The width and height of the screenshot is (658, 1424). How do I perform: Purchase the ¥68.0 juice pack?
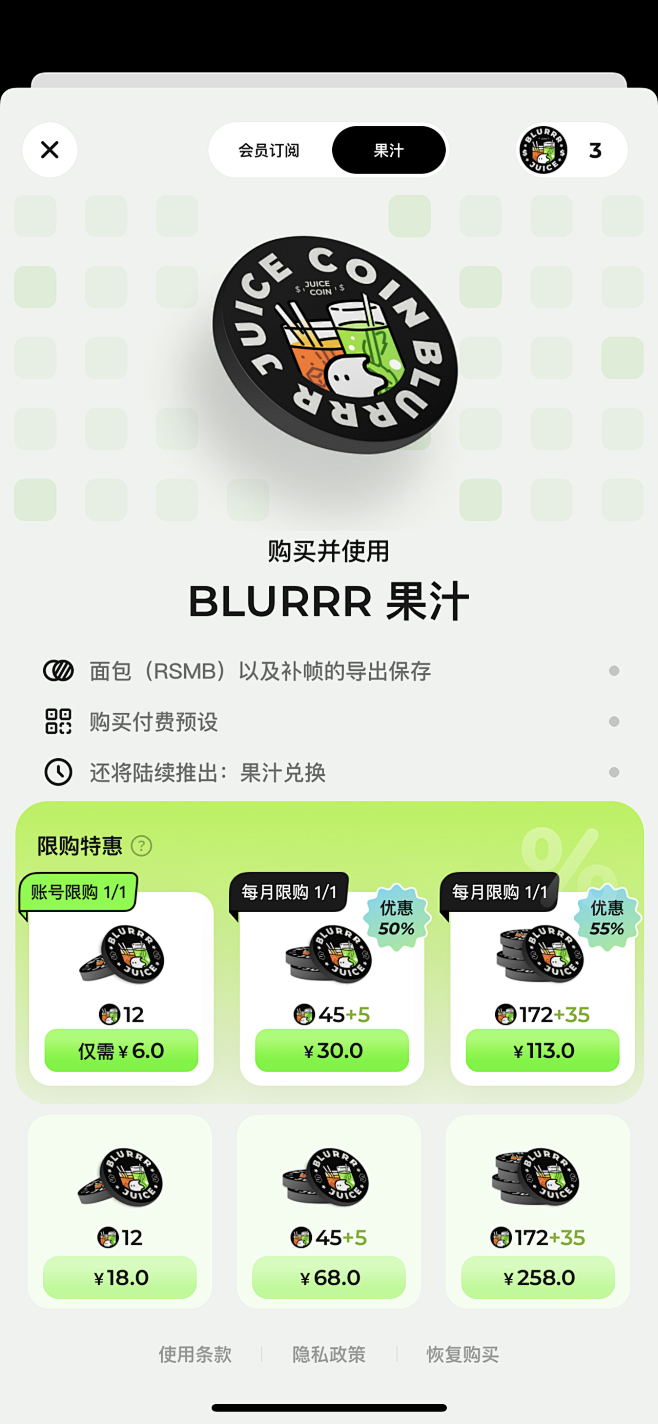pyautogui.click(x=329, y=1278)
